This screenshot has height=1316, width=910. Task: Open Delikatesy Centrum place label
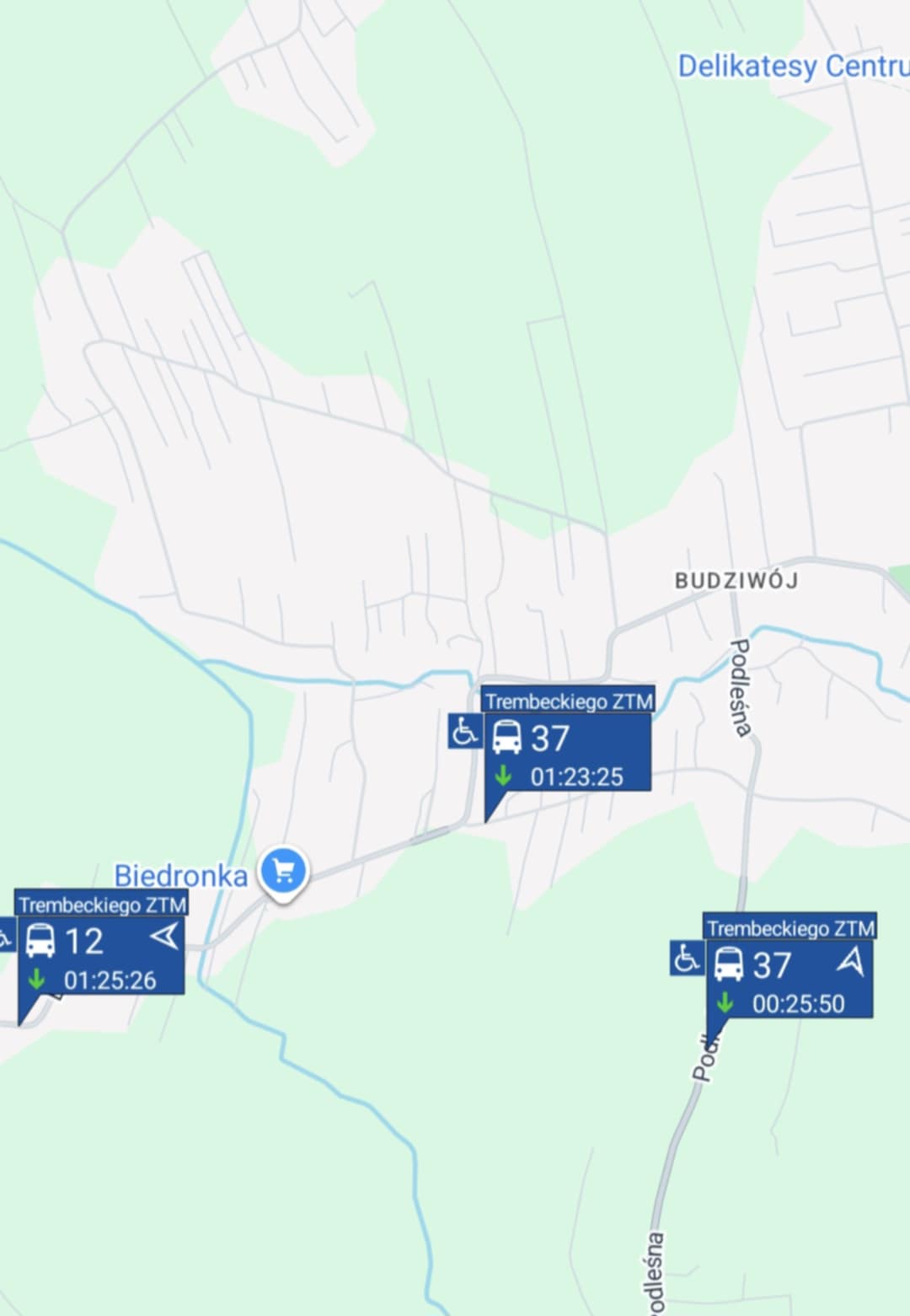792,66
